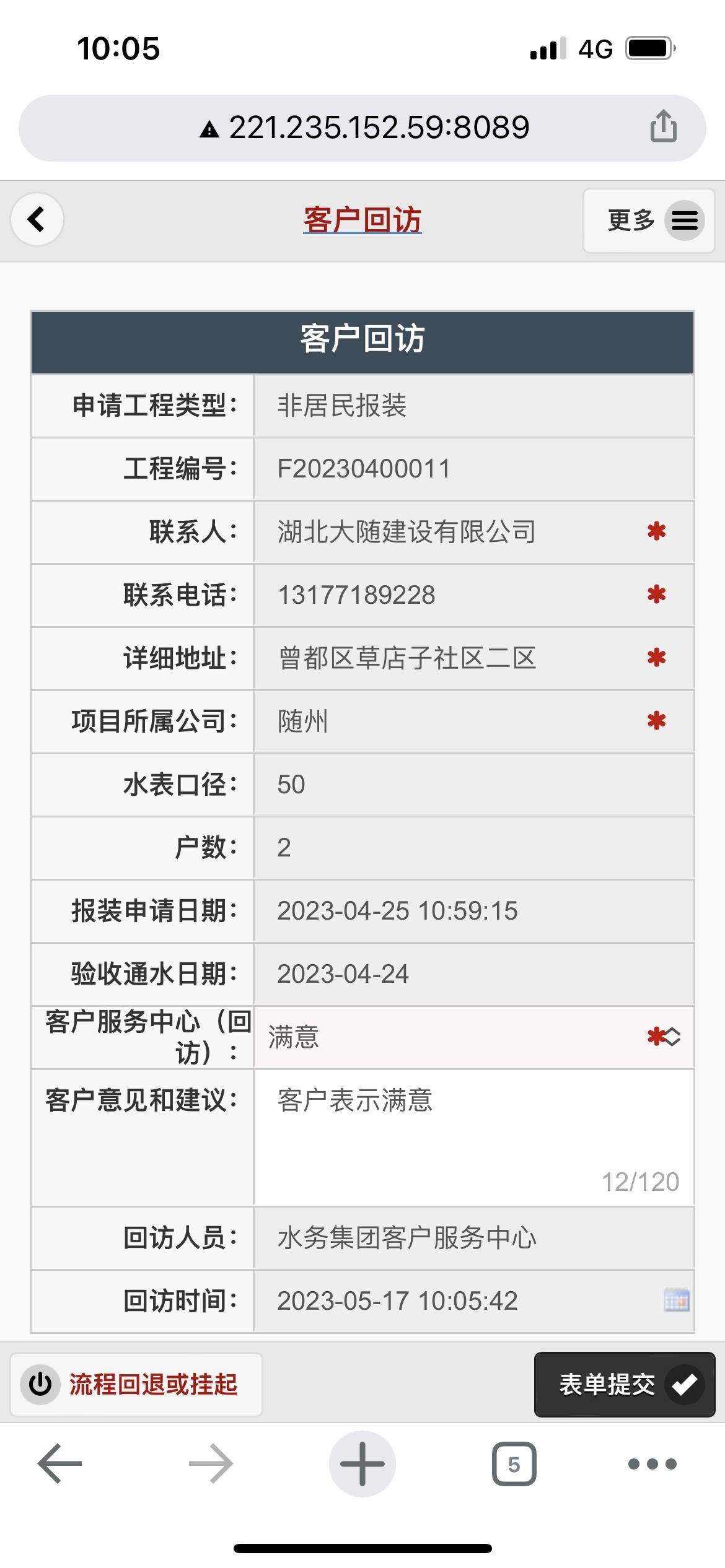Open the browser's three-dot menu
This screenshot has height=1568, width=725.
(652, 1464)
